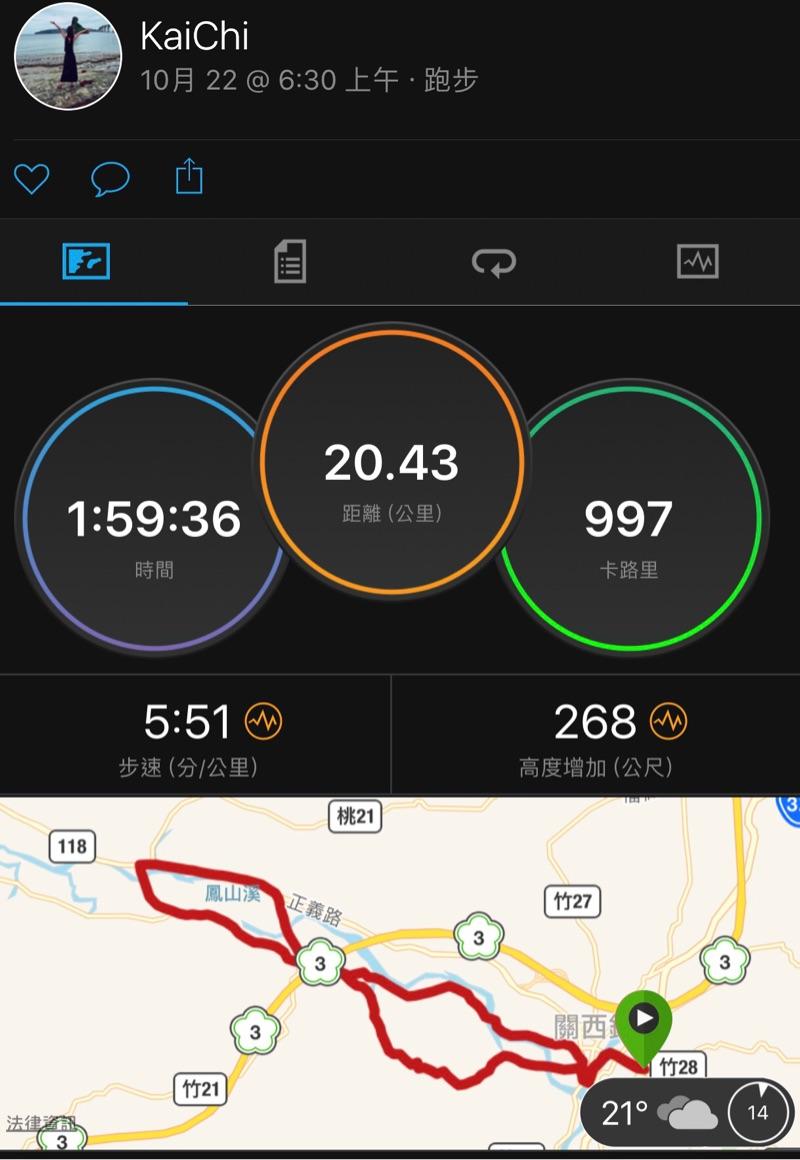Open the running route map
This screenshot has height=1160, width=800.
pos(400,960)
